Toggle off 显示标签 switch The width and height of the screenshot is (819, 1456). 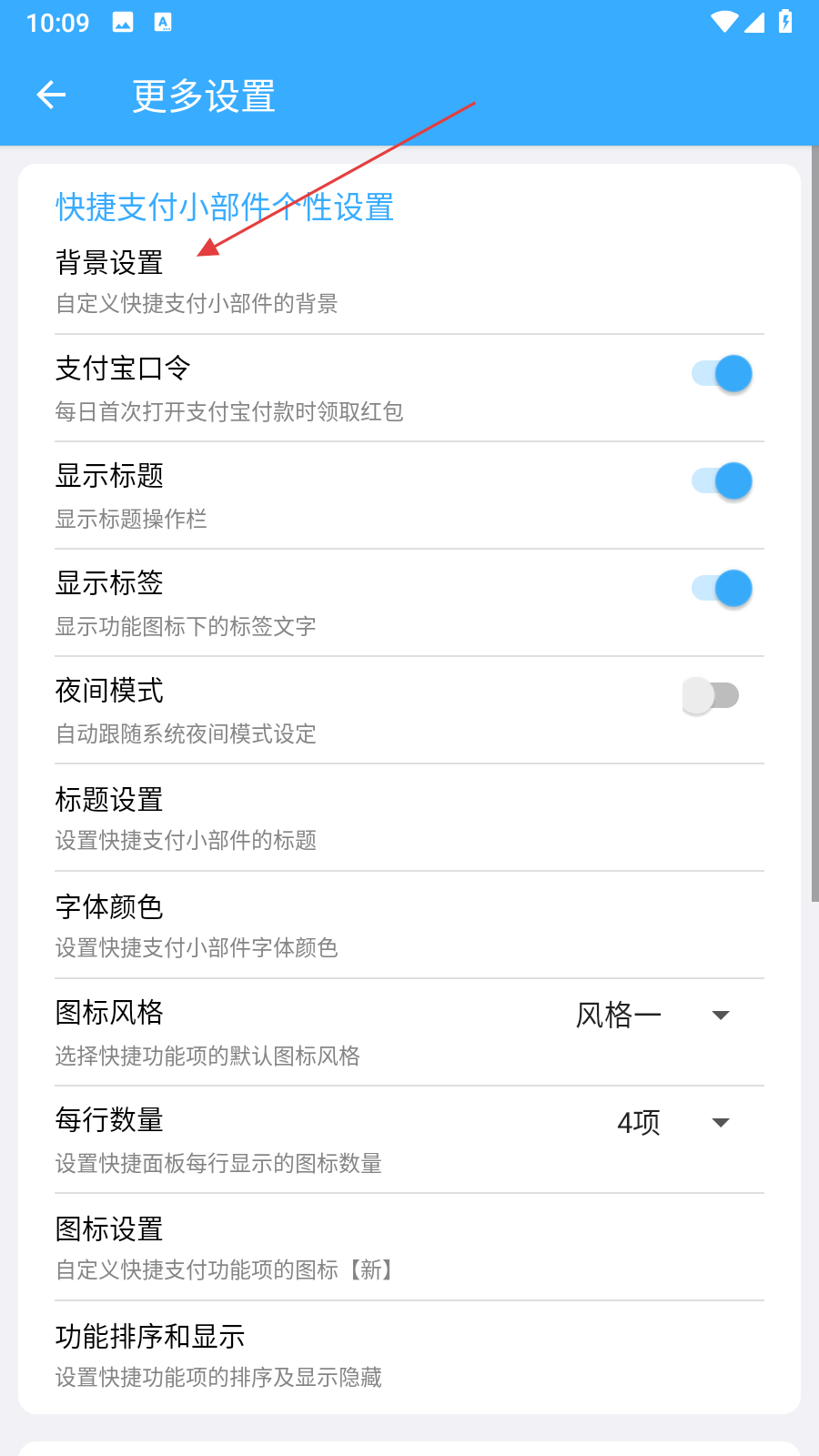[x=723, y=589]
